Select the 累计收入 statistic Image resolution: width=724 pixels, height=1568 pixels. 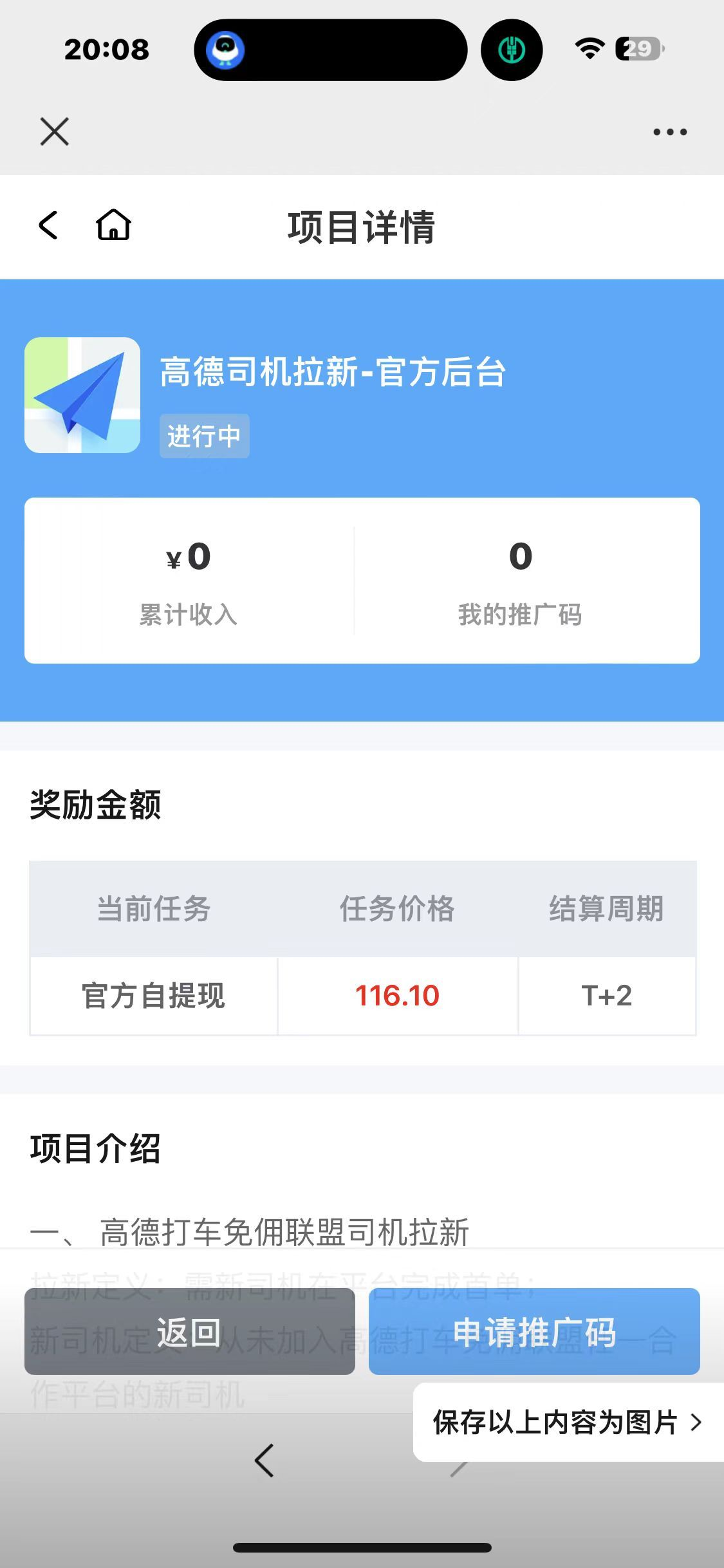[189, 615]
